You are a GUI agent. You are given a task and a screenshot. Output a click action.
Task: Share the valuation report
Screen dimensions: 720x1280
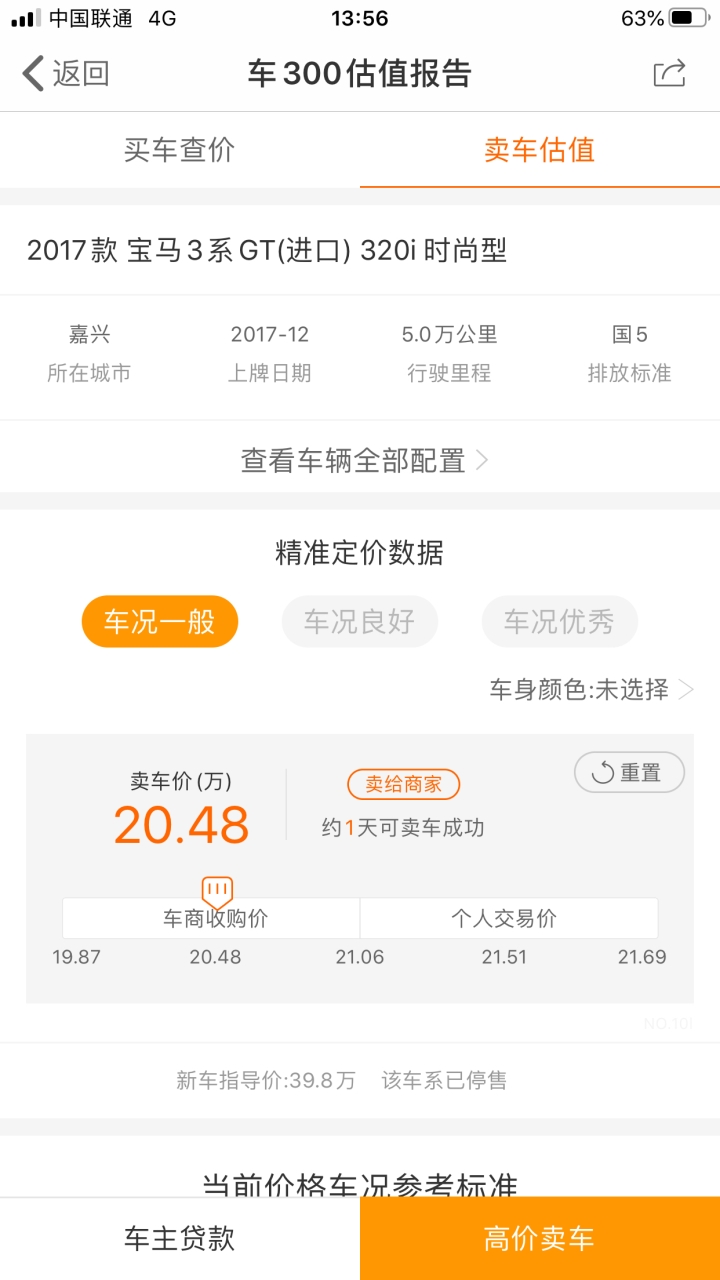point(669,73)
